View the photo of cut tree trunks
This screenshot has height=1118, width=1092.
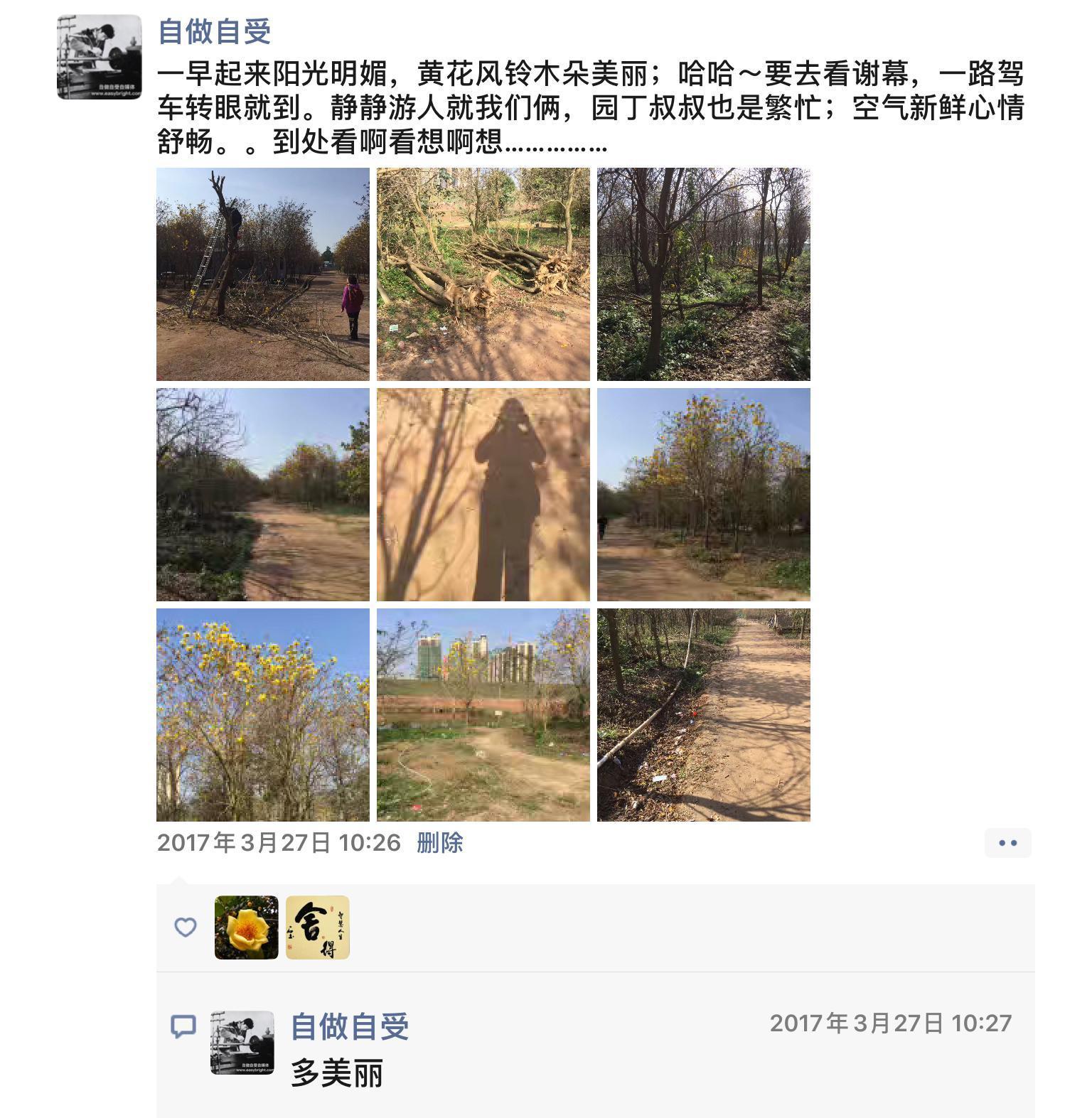click(483, 274)
